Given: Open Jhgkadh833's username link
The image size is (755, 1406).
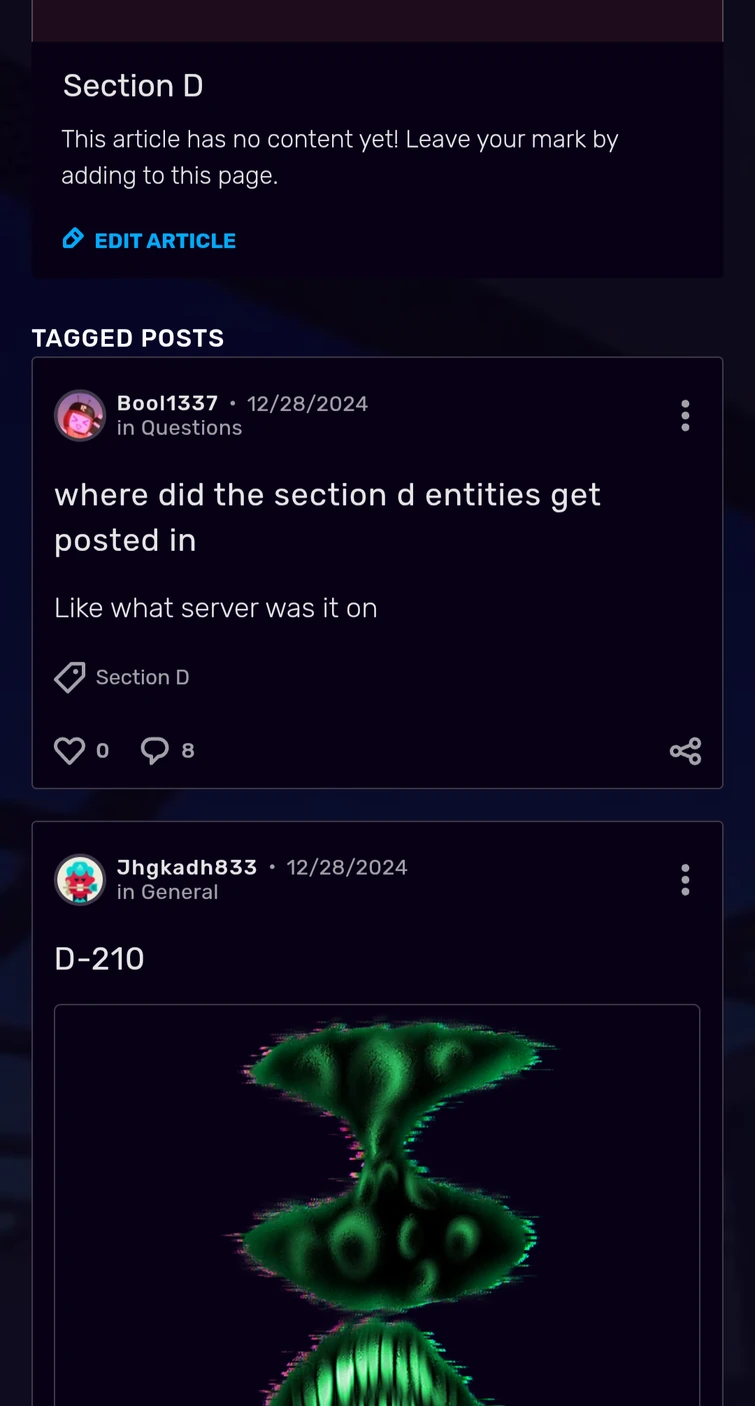Looking at the screenshot, I should (x=186, y=867).
